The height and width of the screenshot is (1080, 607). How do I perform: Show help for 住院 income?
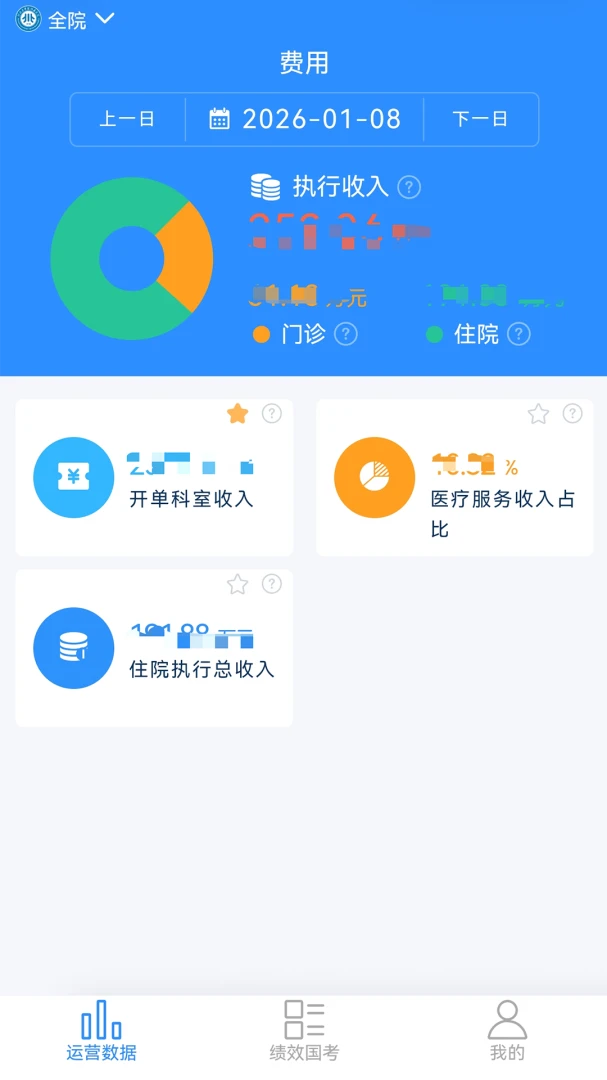coord(519,334)
